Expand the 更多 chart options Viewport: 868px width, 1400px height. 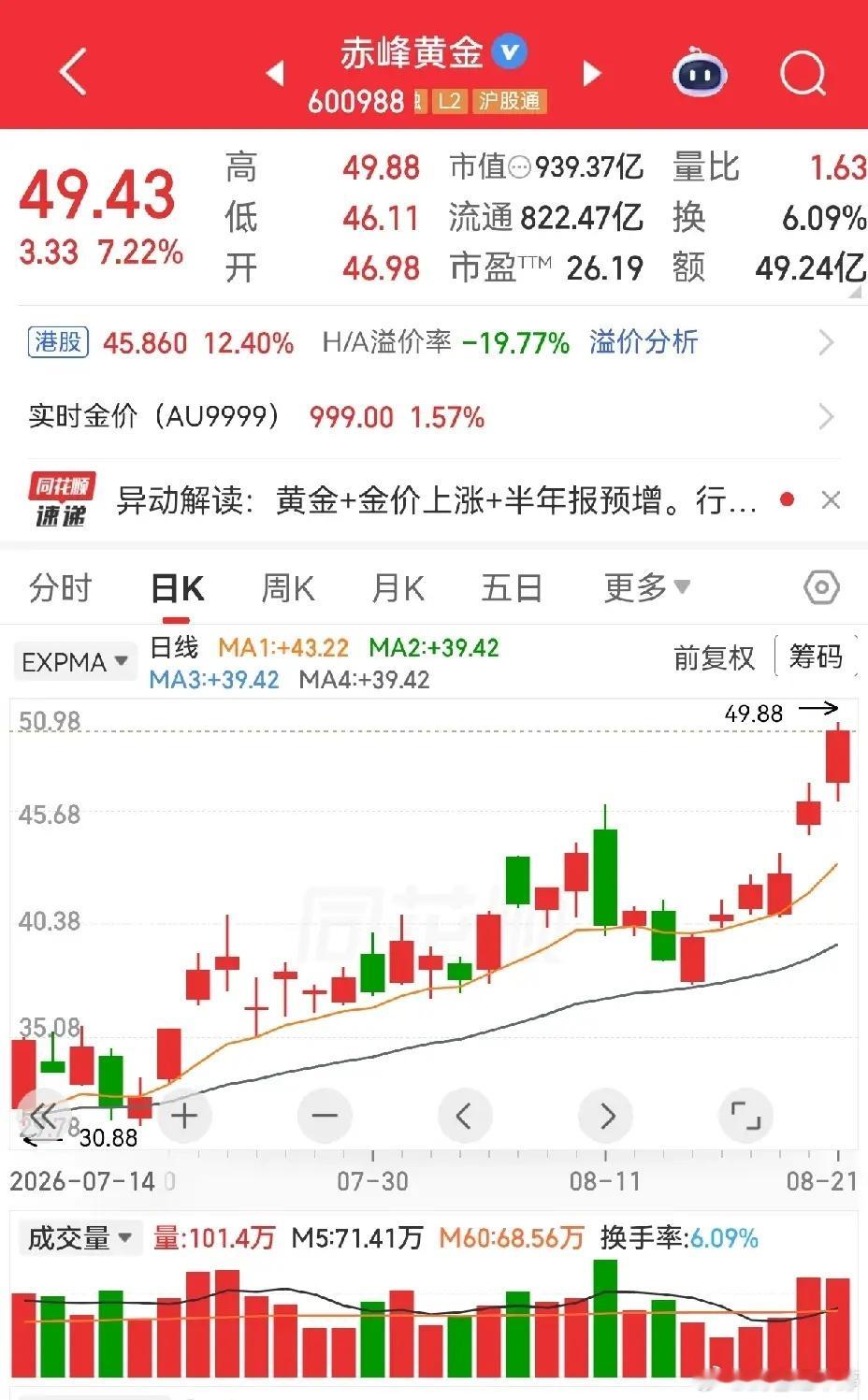click(647, 588)
